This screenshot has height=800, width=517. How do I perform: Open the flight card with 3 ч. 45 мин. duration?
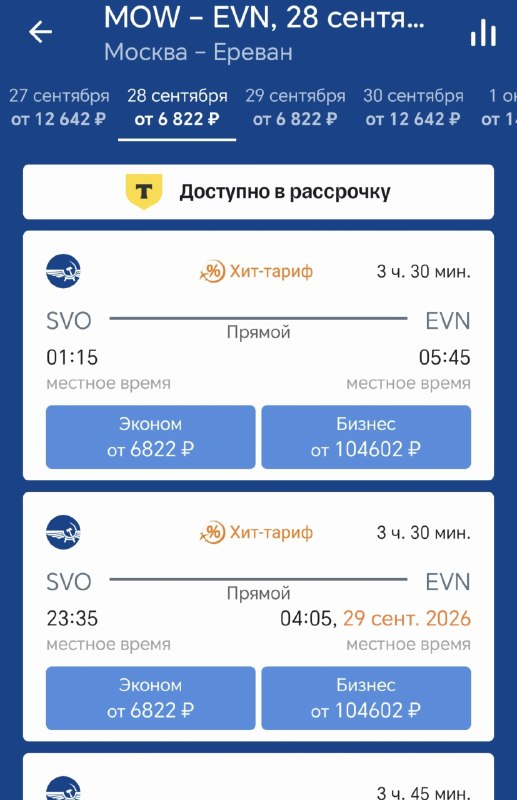[258, 777]
